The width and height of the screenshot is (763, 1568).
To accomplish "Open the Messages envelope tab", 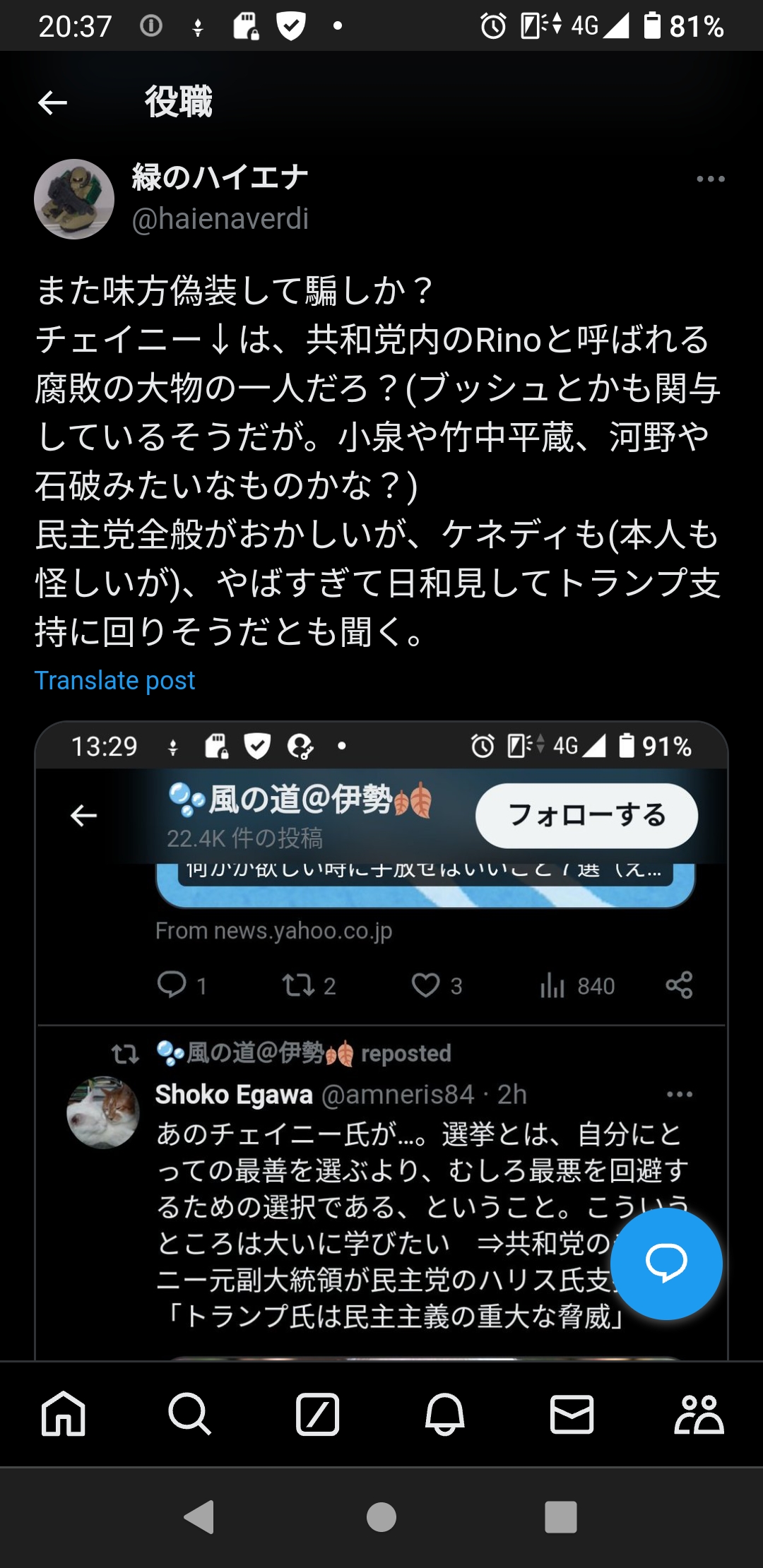I will 572,1414.
